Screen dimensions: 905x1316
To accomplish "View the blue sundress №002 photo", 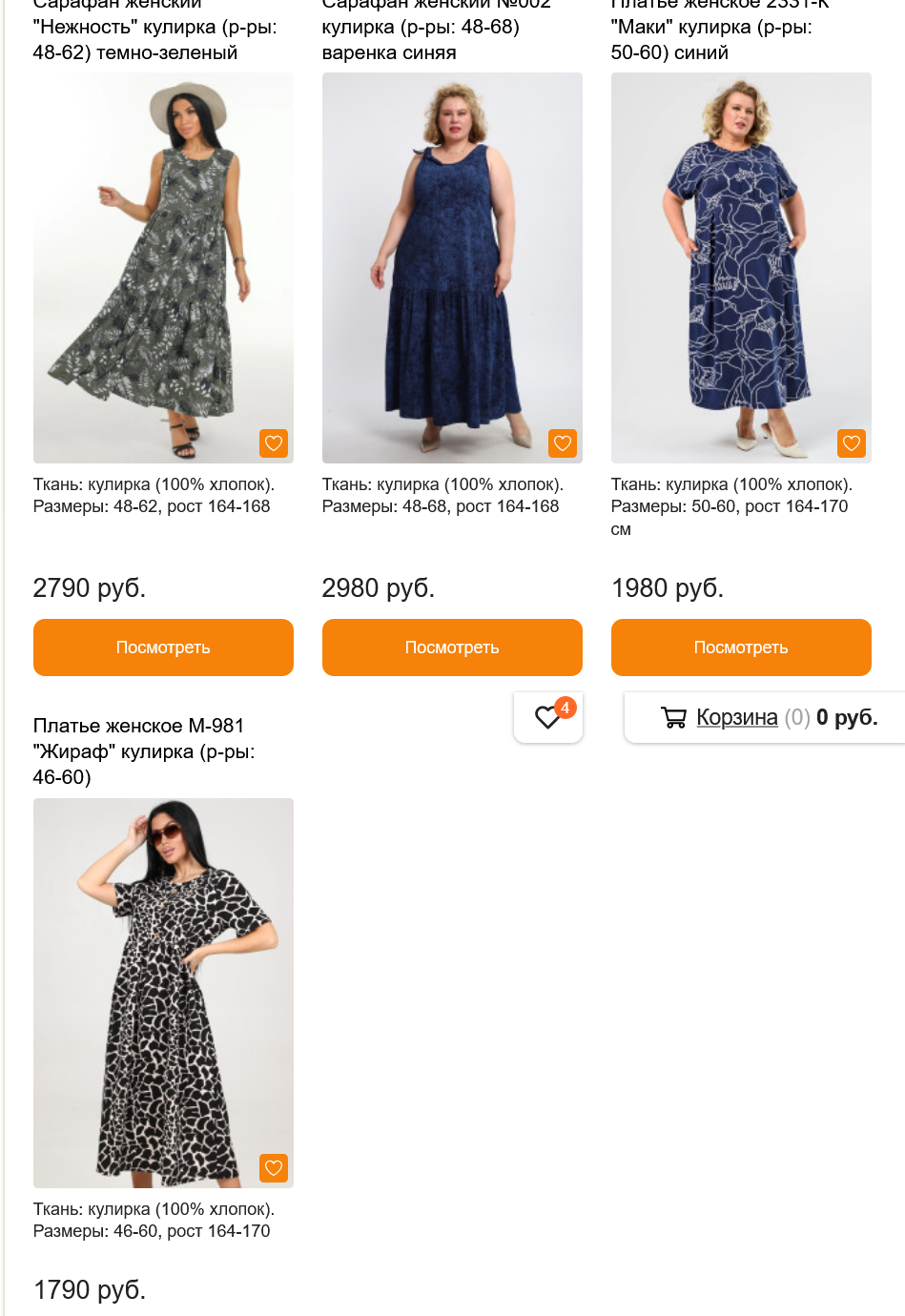I will click(x=452, y=267).
